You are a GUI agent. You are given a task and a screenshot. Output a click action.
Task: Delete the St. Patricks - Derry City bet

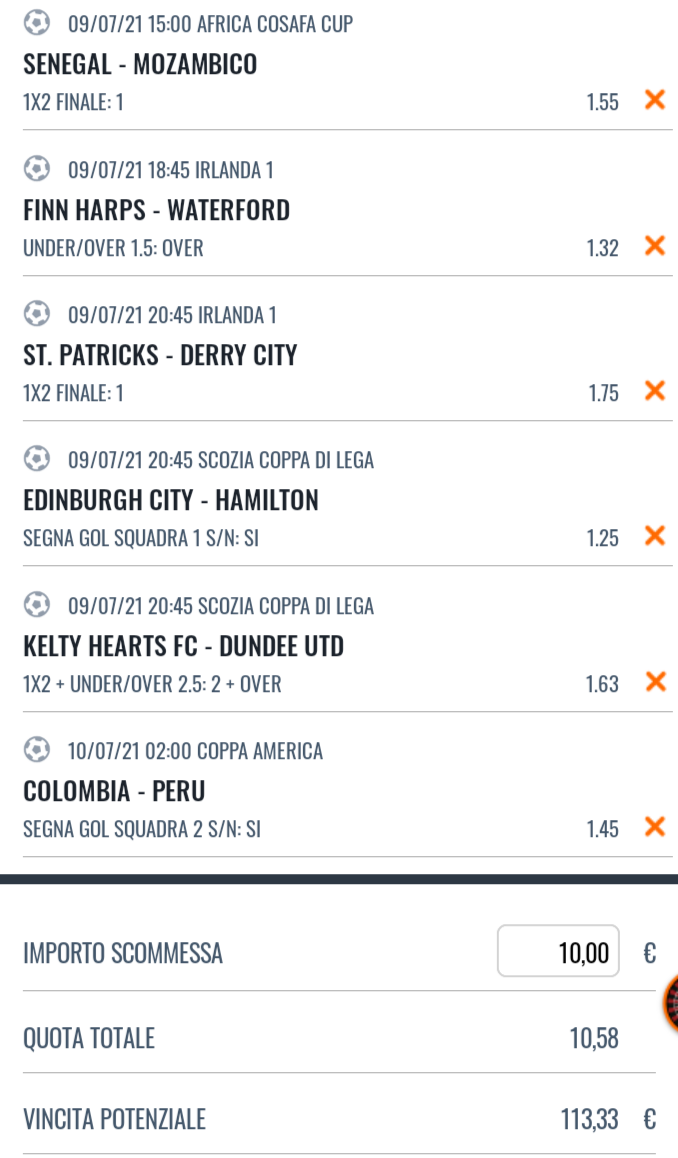coord(654,391)
